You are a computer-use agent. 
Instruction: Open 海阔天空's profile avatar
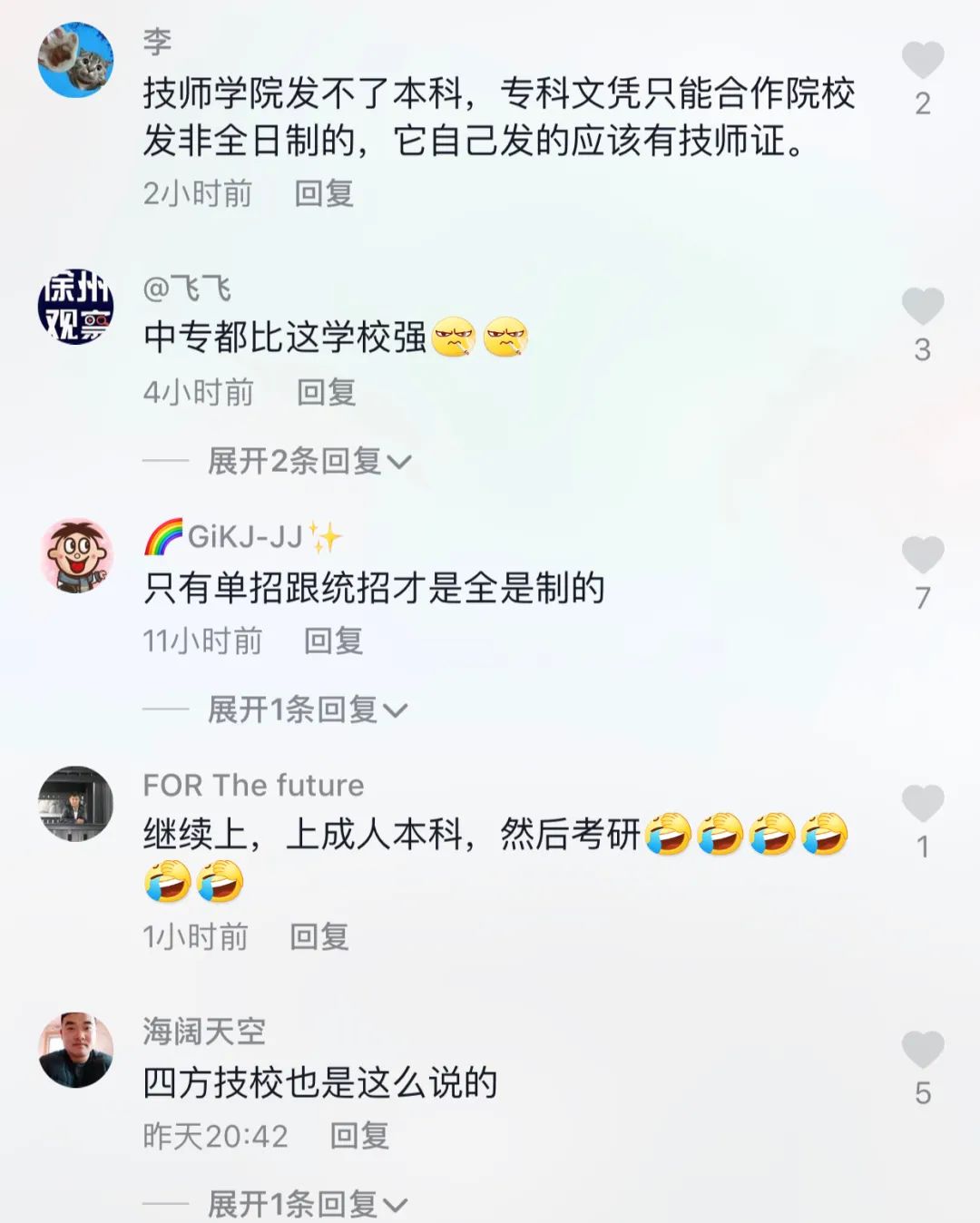75,1050
